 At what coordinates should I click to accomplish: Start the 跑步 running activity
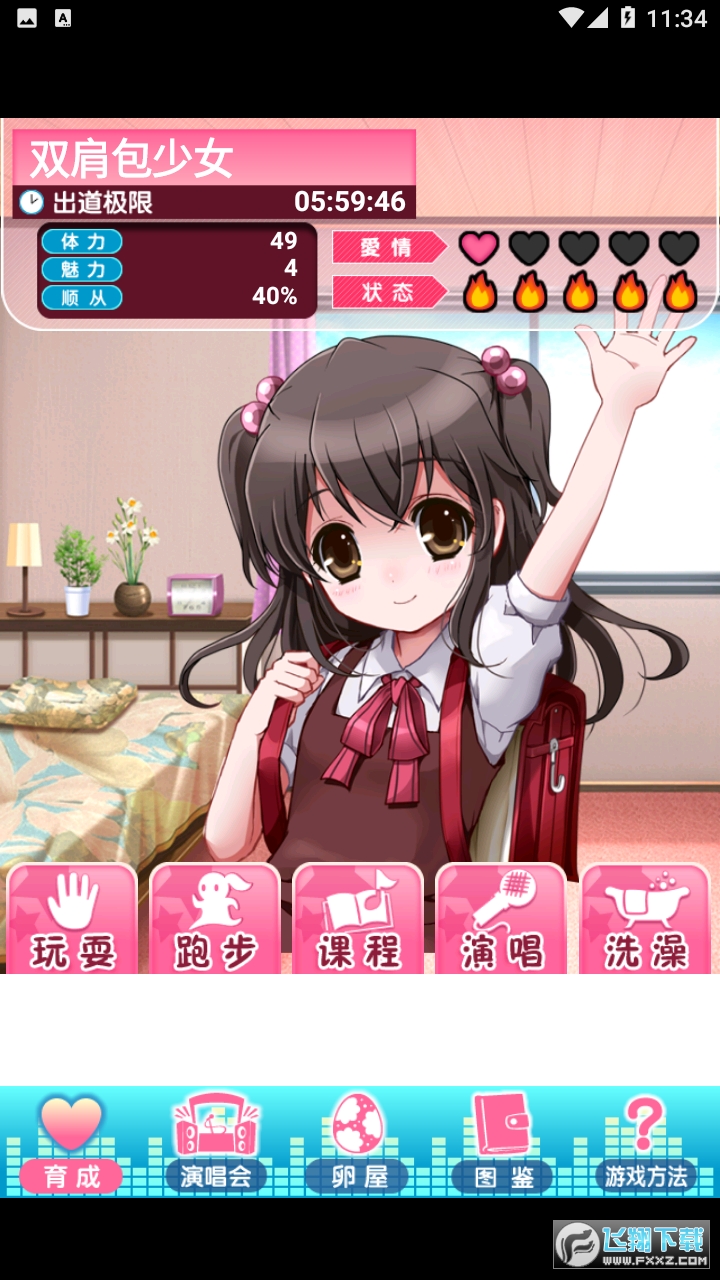pos(215,920)
